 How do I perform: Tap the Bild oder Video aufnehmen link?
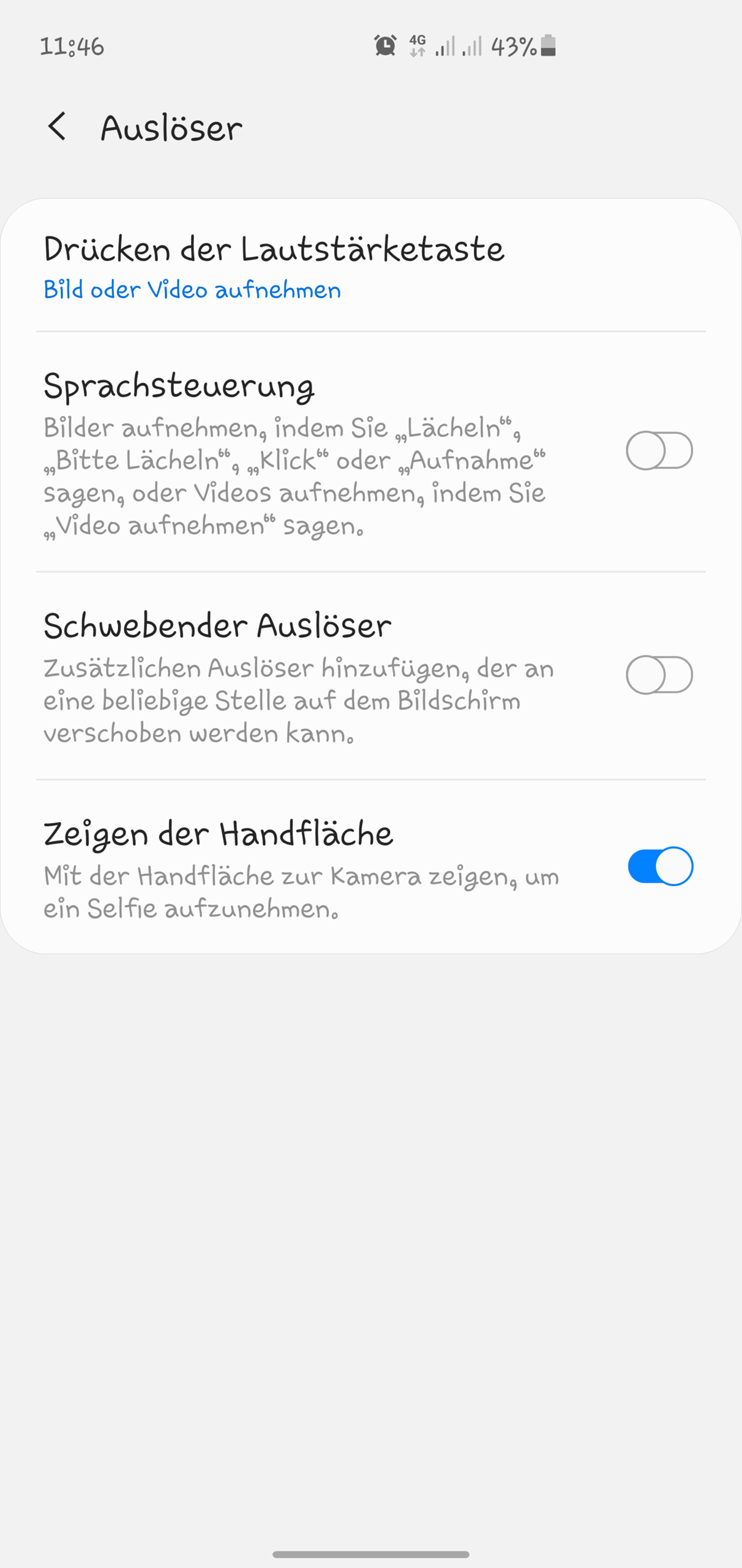tap(192, 290)
